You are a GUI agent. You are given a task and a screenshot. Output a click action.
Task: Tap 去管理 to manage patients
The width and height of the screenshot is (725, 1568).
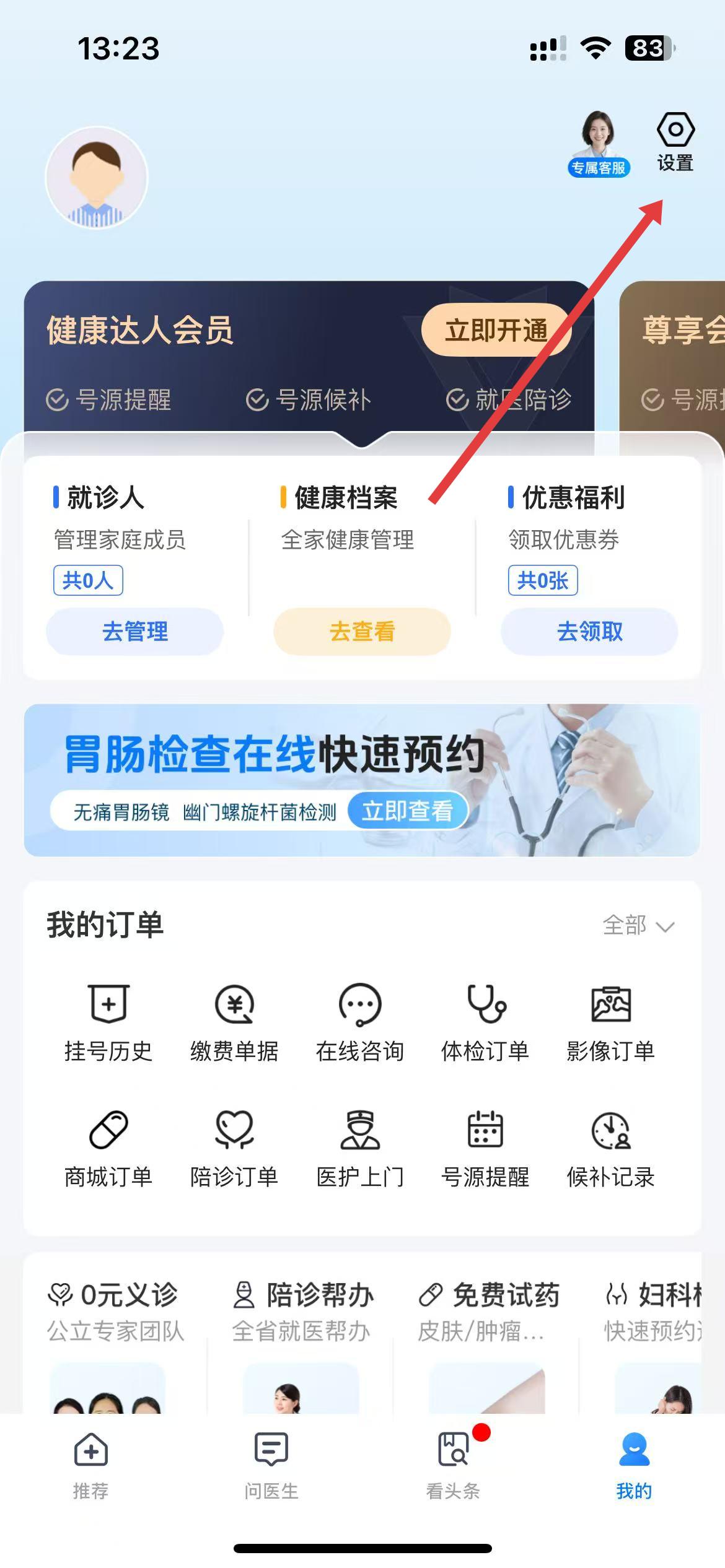coord(134,632)
